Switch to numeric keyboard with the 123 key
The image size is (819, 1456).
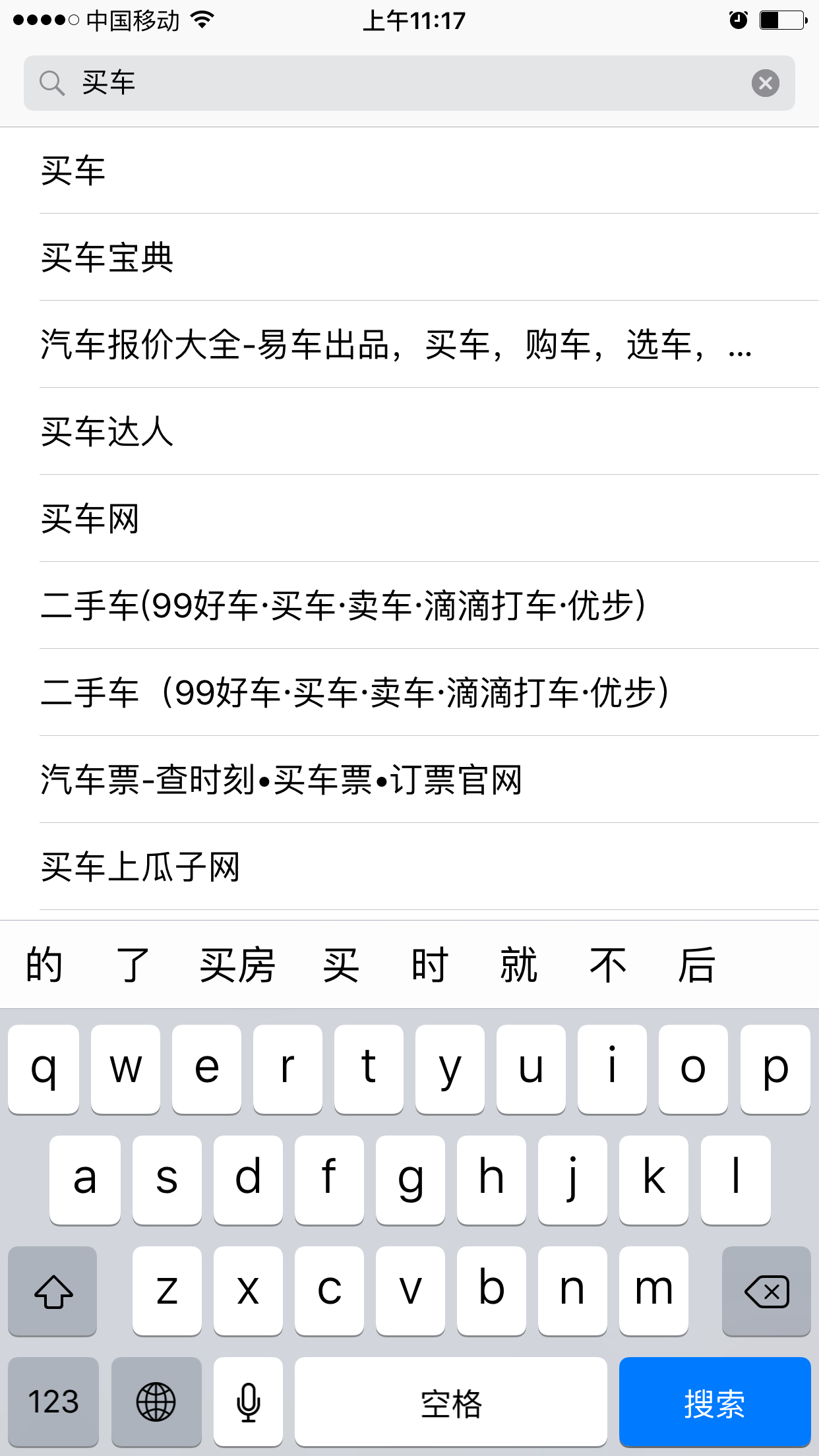pyautogui.click(x=52, y=1401)
